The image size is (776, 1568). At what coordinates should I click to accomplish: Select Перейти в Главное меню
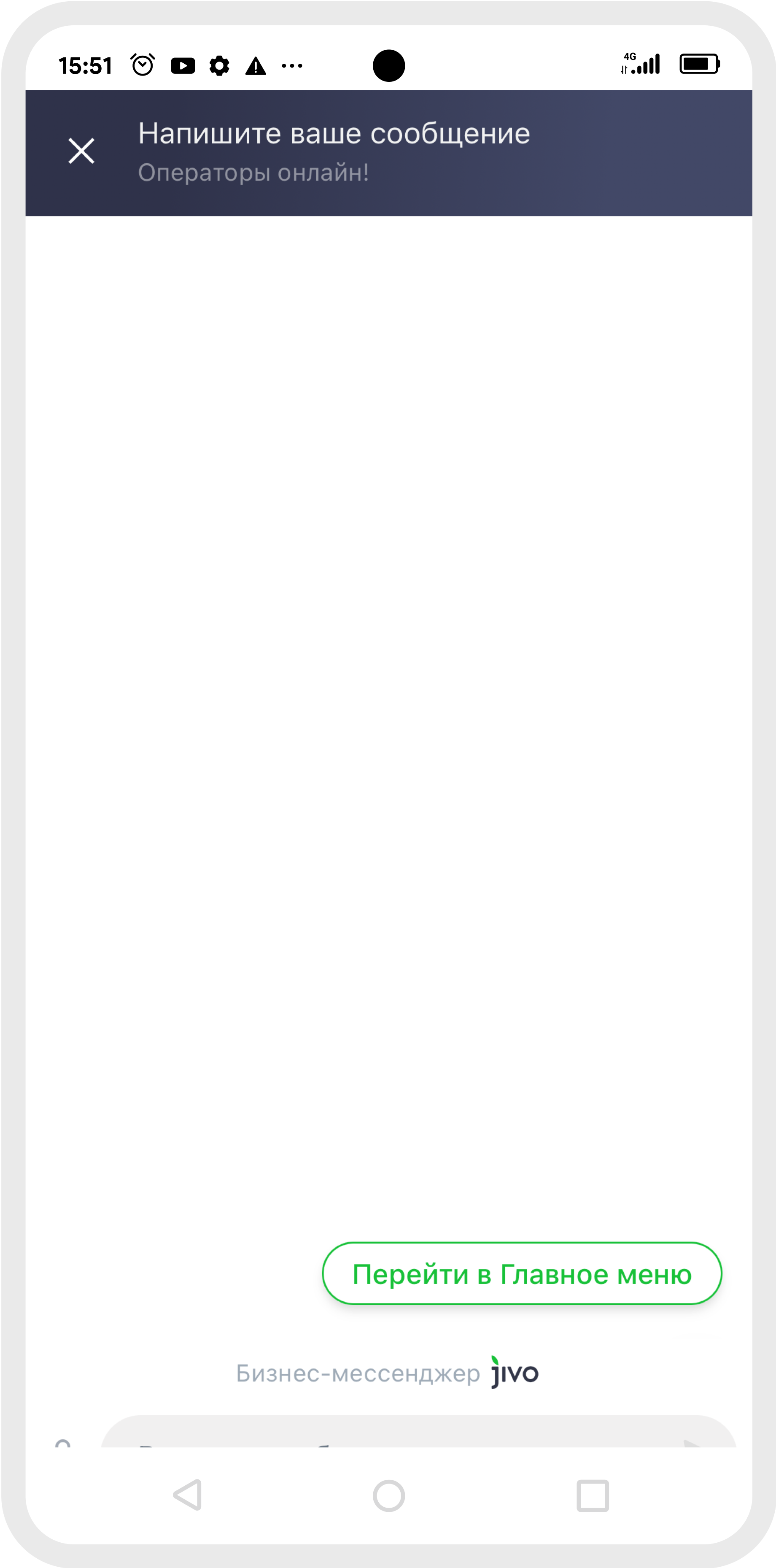522,1274
